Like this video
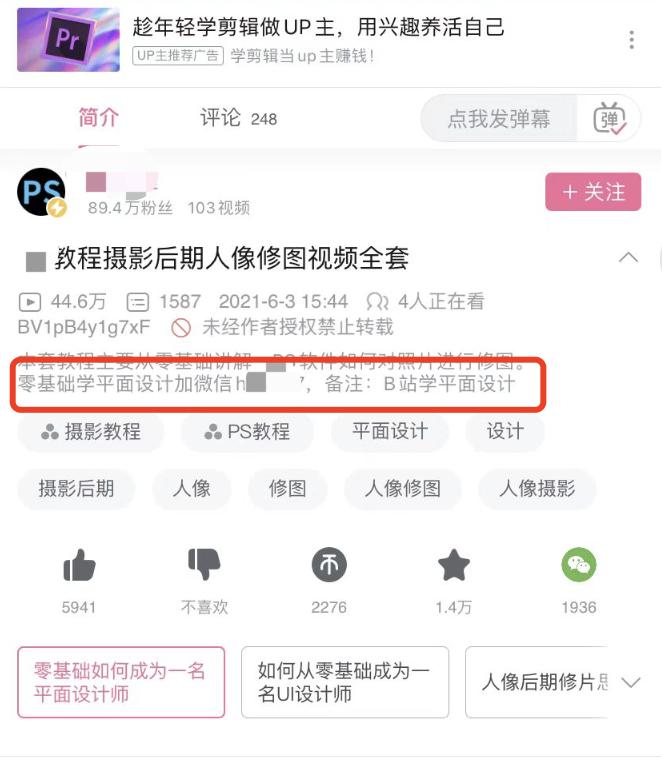Screen dimensions: 662x762 [x=79, y=567]
